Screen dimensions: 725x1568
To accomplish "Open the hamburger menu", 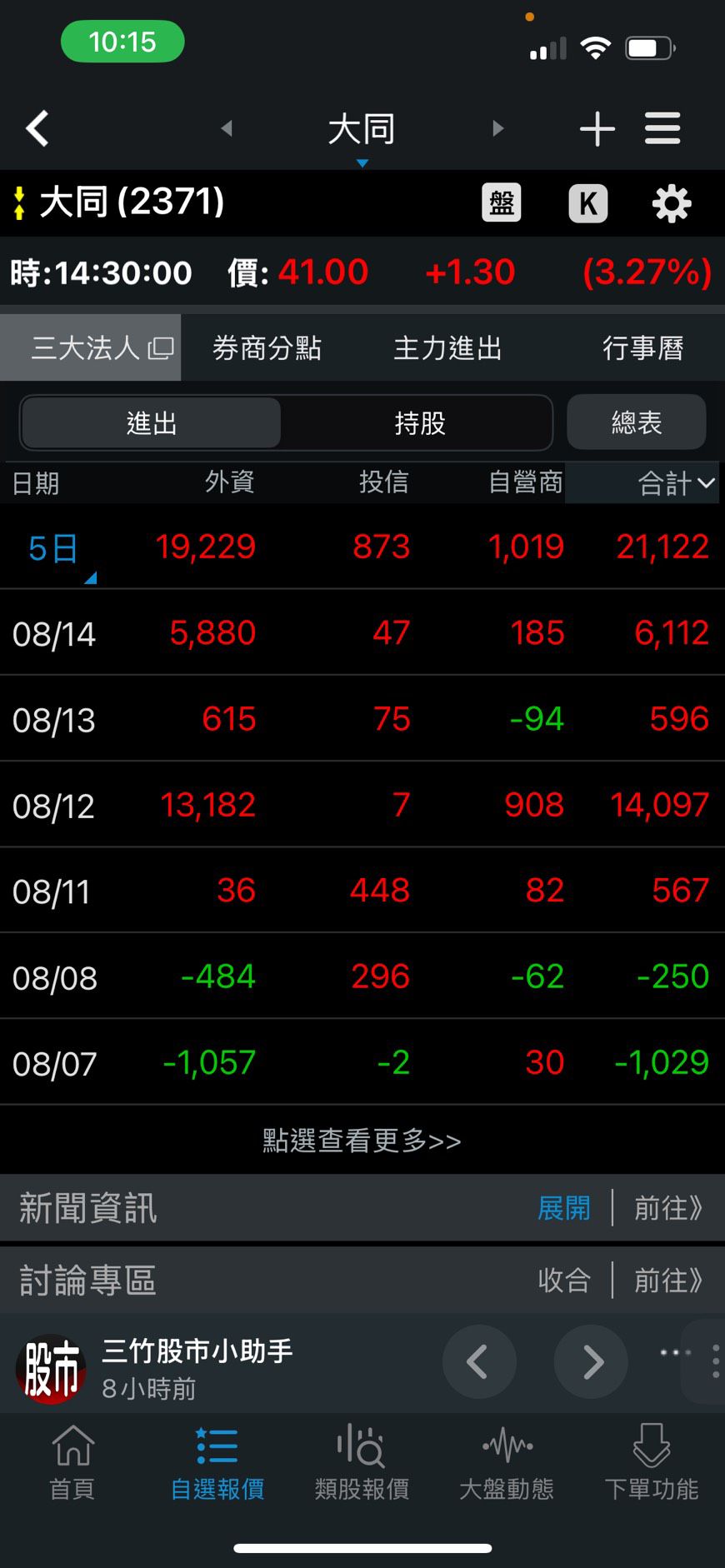I will click(x=662, y=129).
